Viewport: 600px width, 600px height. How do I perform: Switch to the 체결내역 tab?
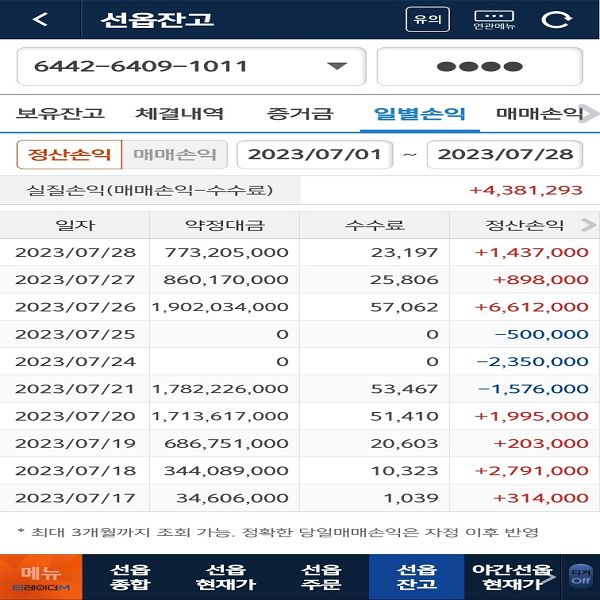pyautogui.click(x=179, y=114)
